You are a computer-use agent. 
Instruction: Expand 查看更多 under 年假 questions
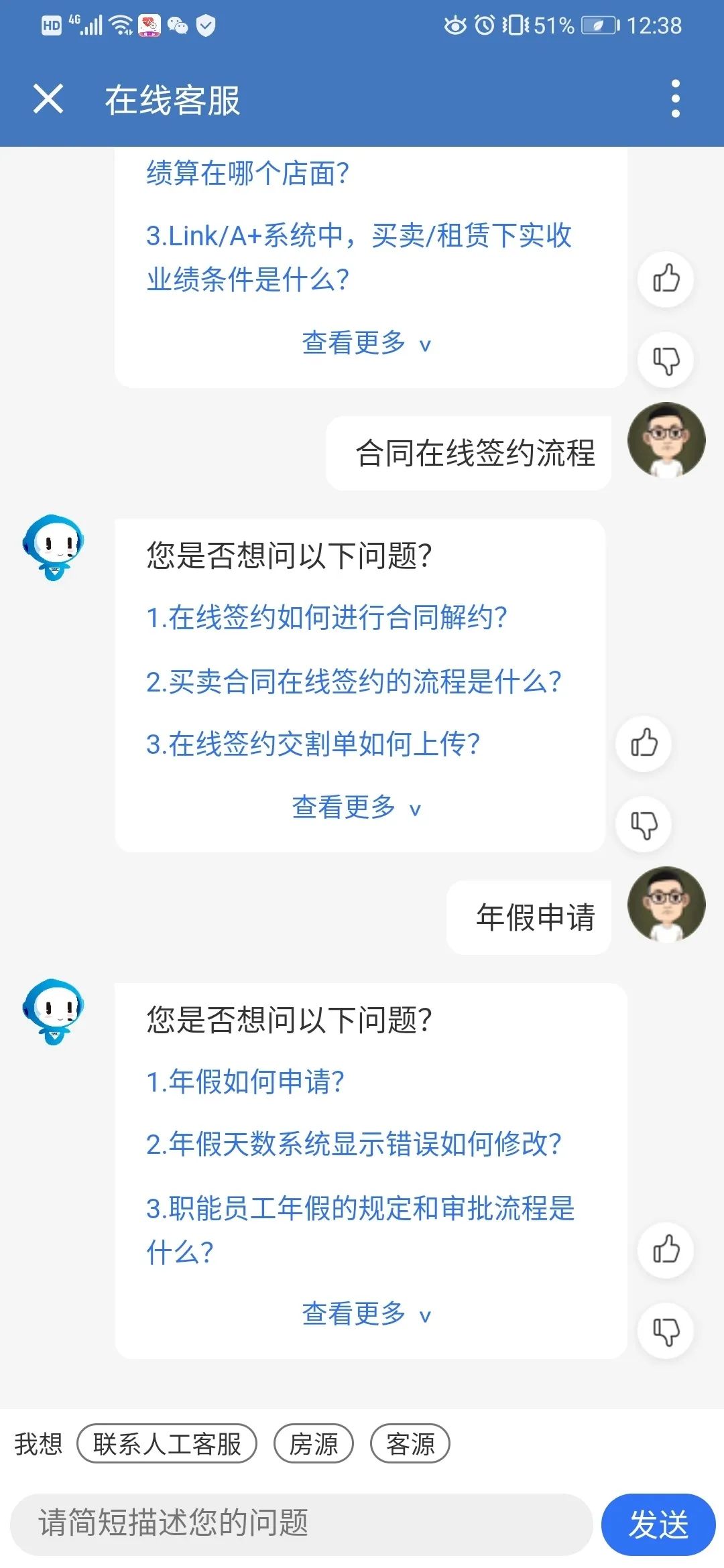tap(366, 1314)
